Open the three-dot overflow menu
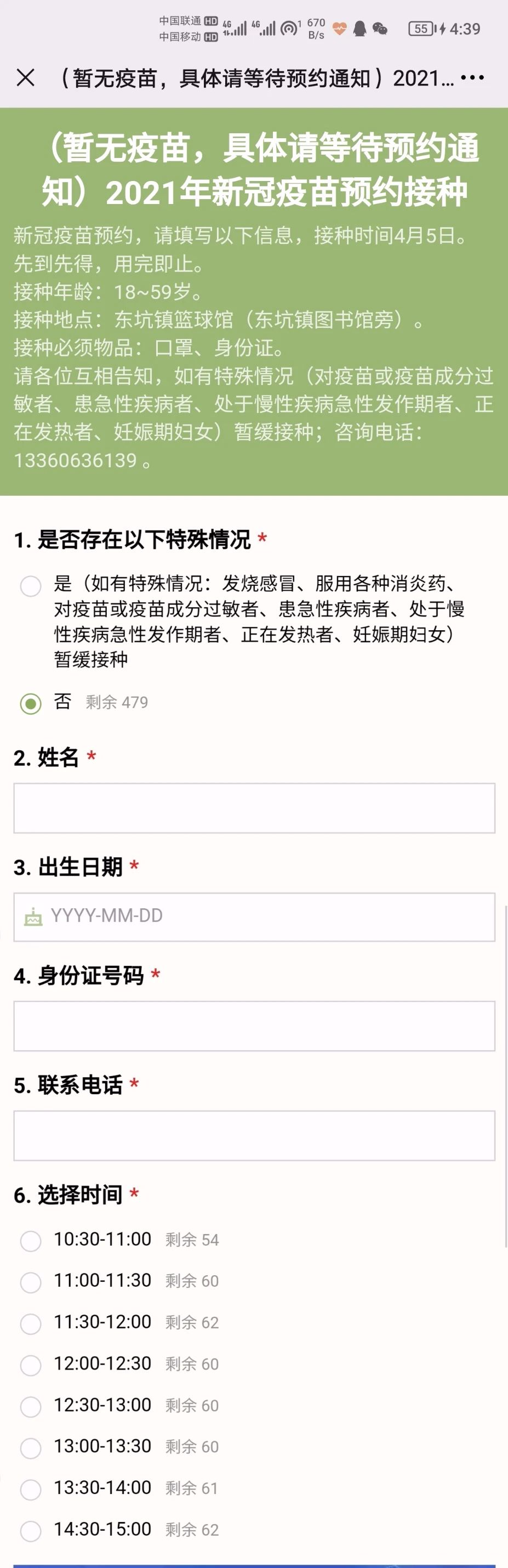This screenshot has height=1568, width=508. [472, 78]
